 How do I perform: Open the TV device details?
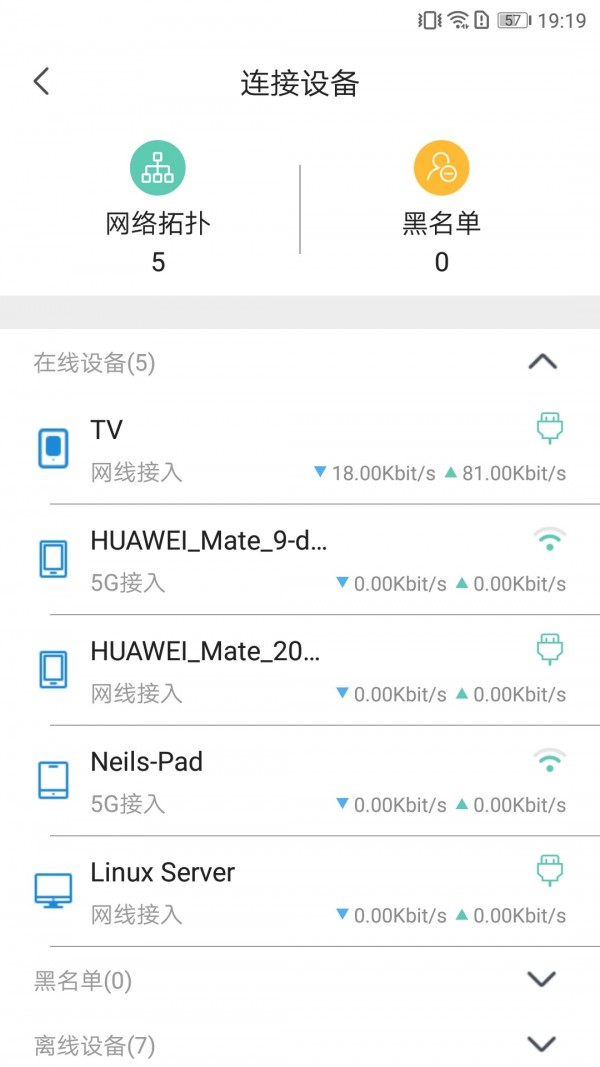click(x=300, y=450)
